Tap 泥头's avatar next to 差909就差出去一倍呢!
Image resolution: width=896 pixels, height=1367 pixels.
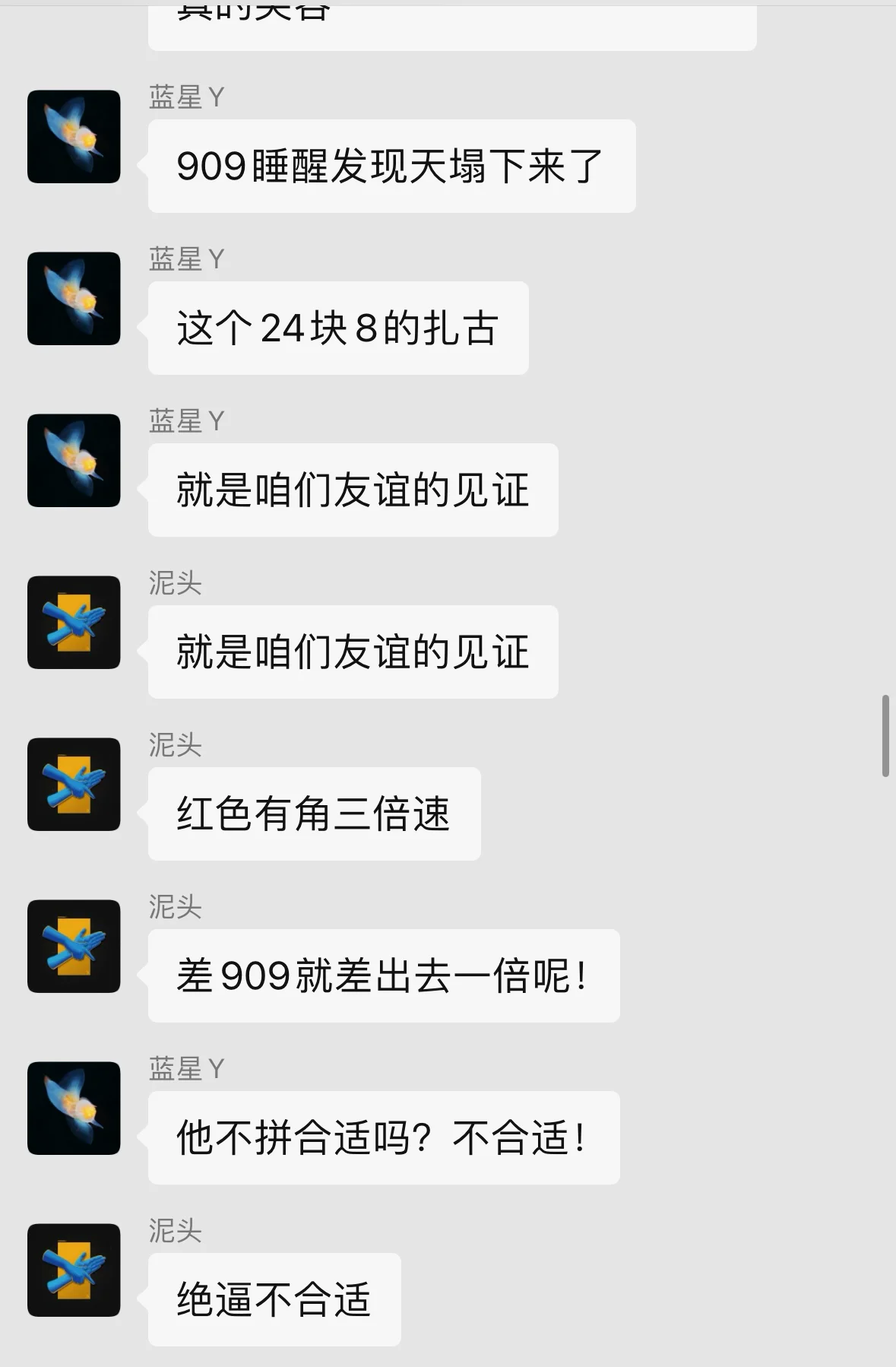[x=74, y=947]
